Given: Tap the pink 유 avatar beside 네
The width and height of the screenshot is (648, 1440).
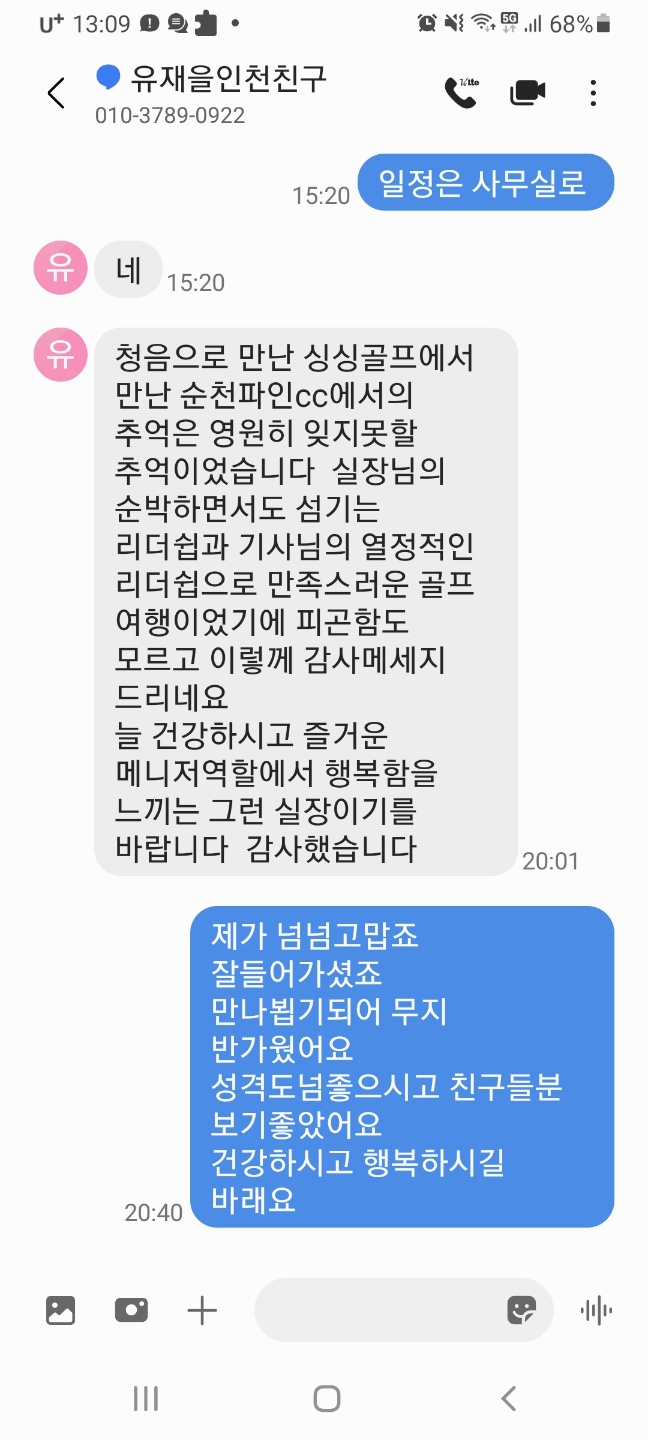Looking at the screenshot, I should pos(58,269).
